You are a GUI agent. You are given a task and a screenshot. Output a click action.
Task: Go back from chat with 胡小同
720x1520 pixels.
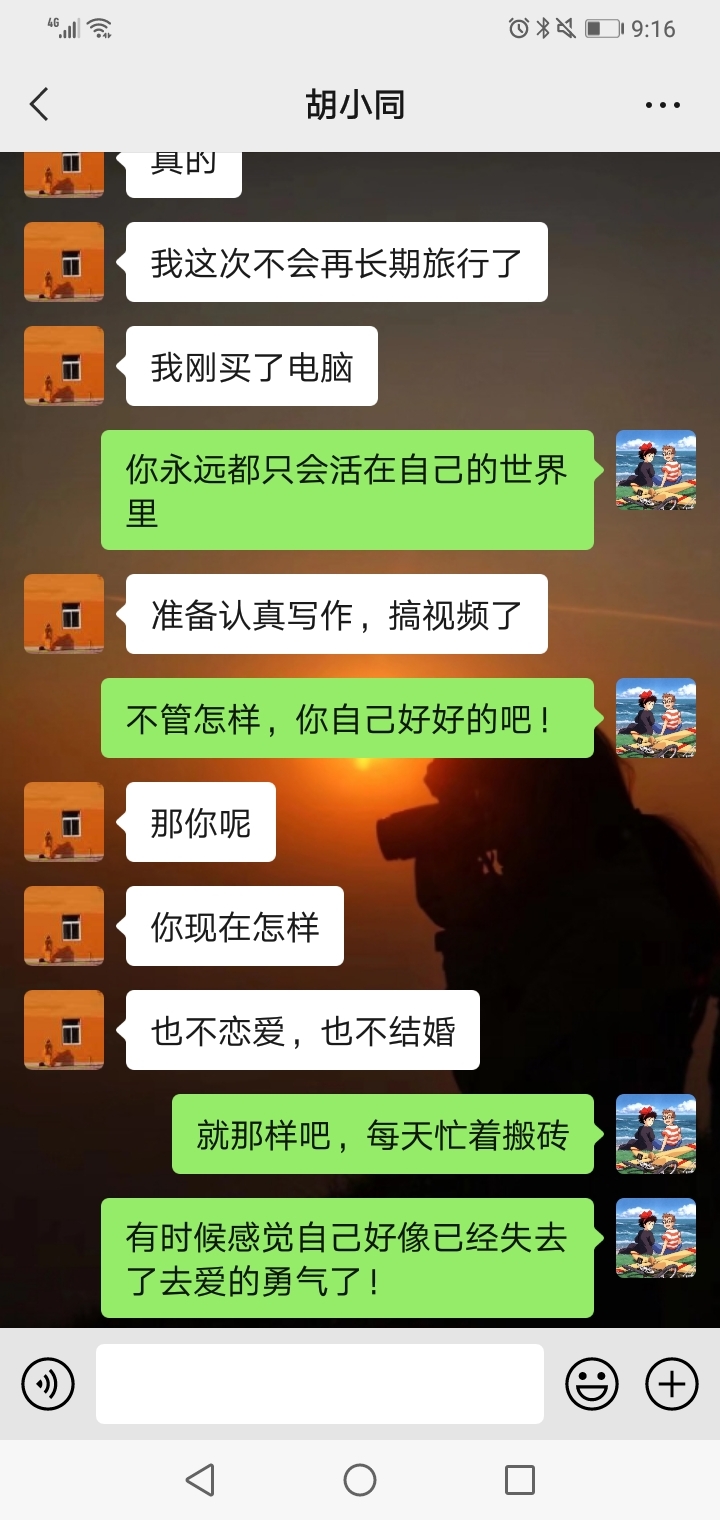39,104
